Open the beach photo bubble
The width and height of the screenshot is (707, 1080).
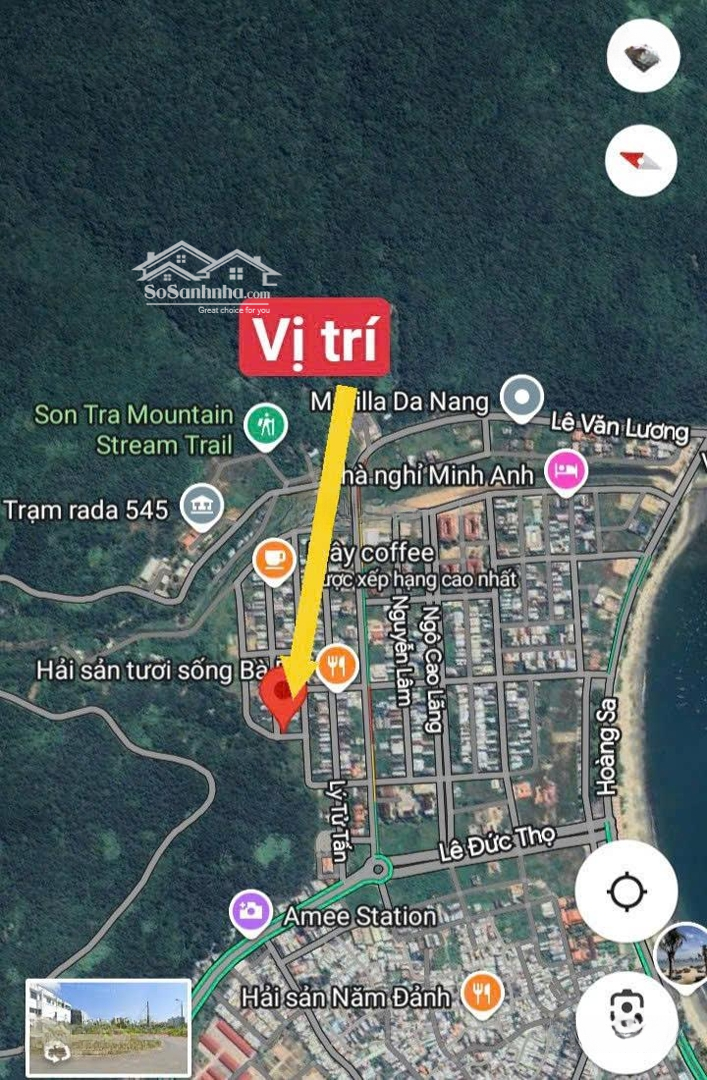pos(684,953)
